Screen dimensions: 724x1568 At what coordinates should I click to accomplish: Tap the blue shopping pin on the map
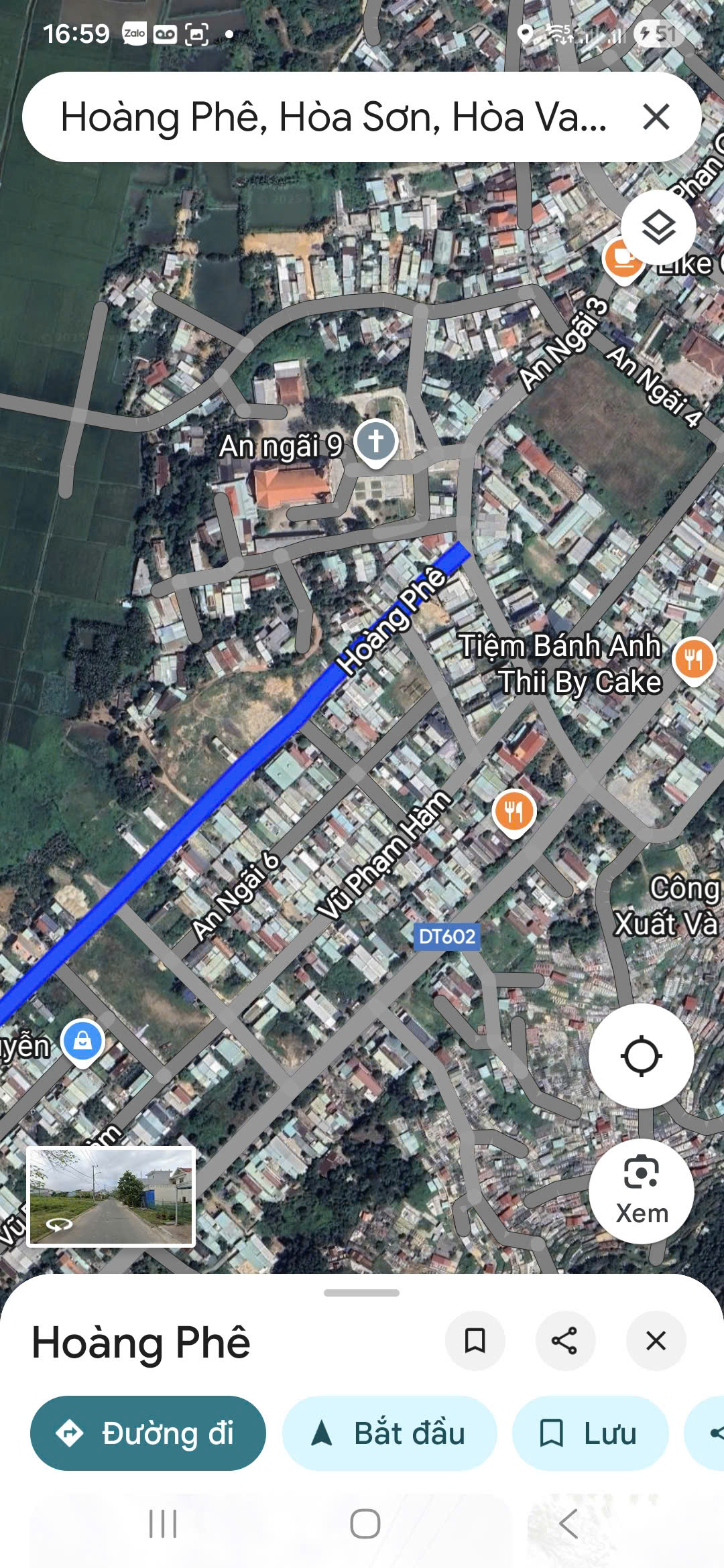click(x=82, y=1041)
